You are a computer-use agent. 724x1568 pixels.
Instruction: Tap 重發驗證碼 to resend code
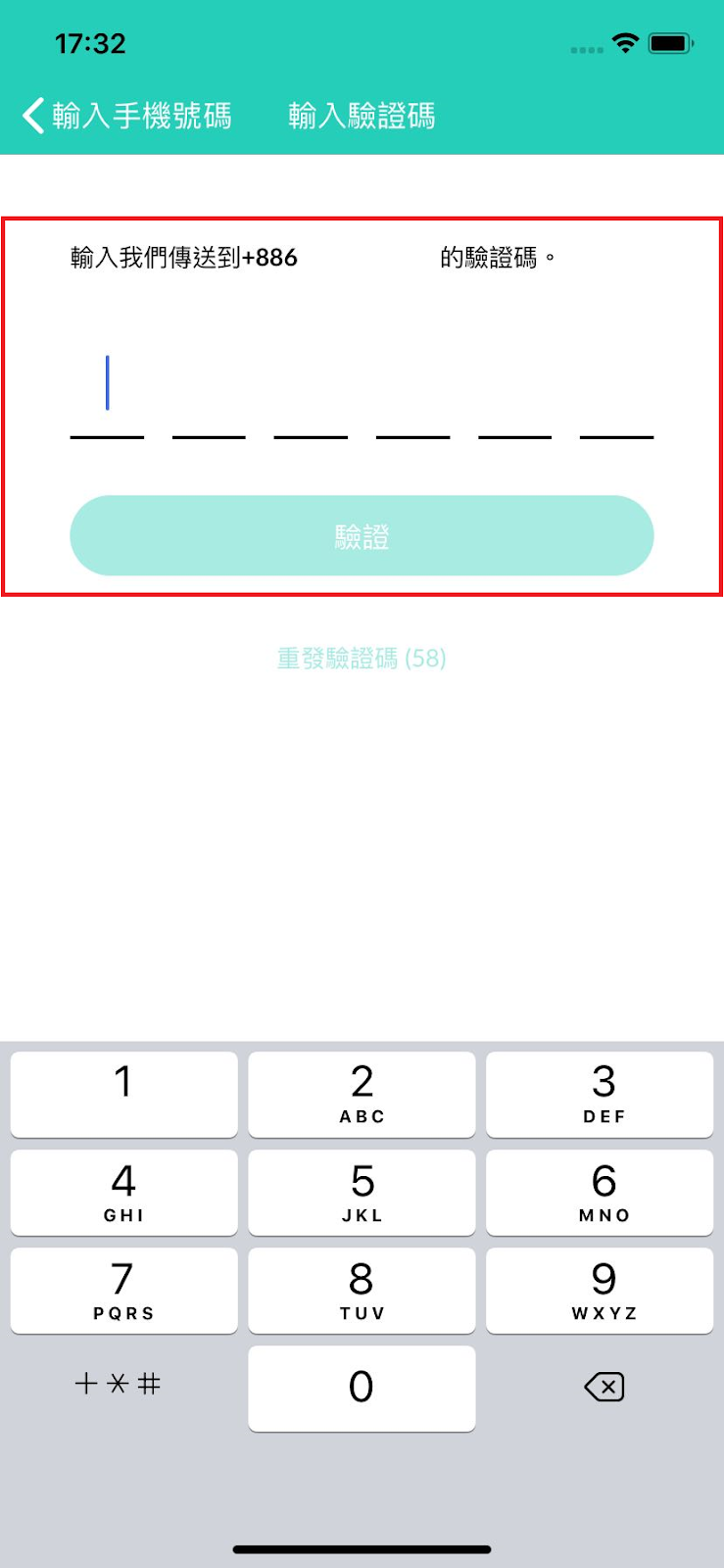pos(362,658)
